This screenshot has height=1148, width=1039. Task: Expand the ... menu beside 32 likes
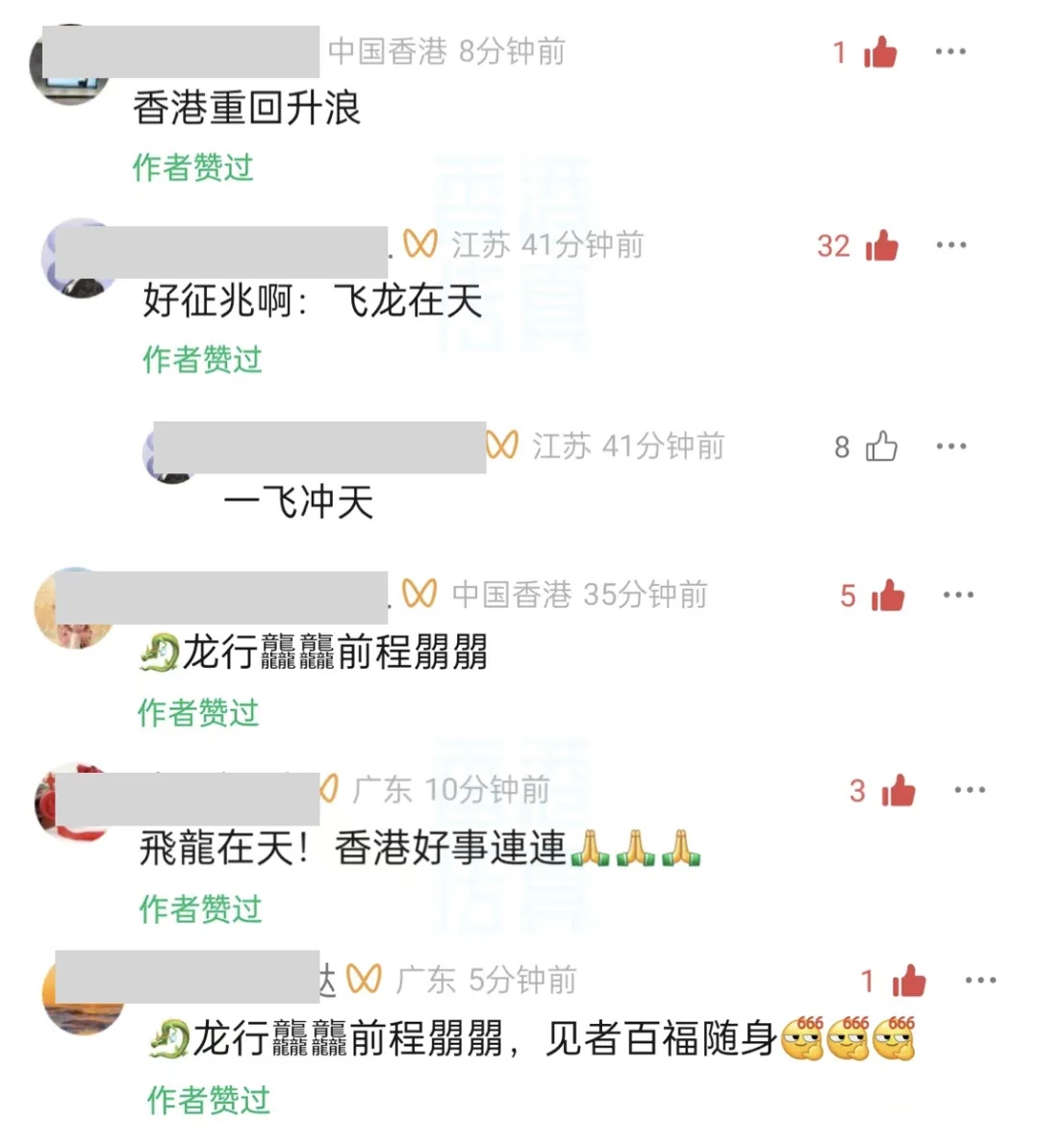click(951, 245)
